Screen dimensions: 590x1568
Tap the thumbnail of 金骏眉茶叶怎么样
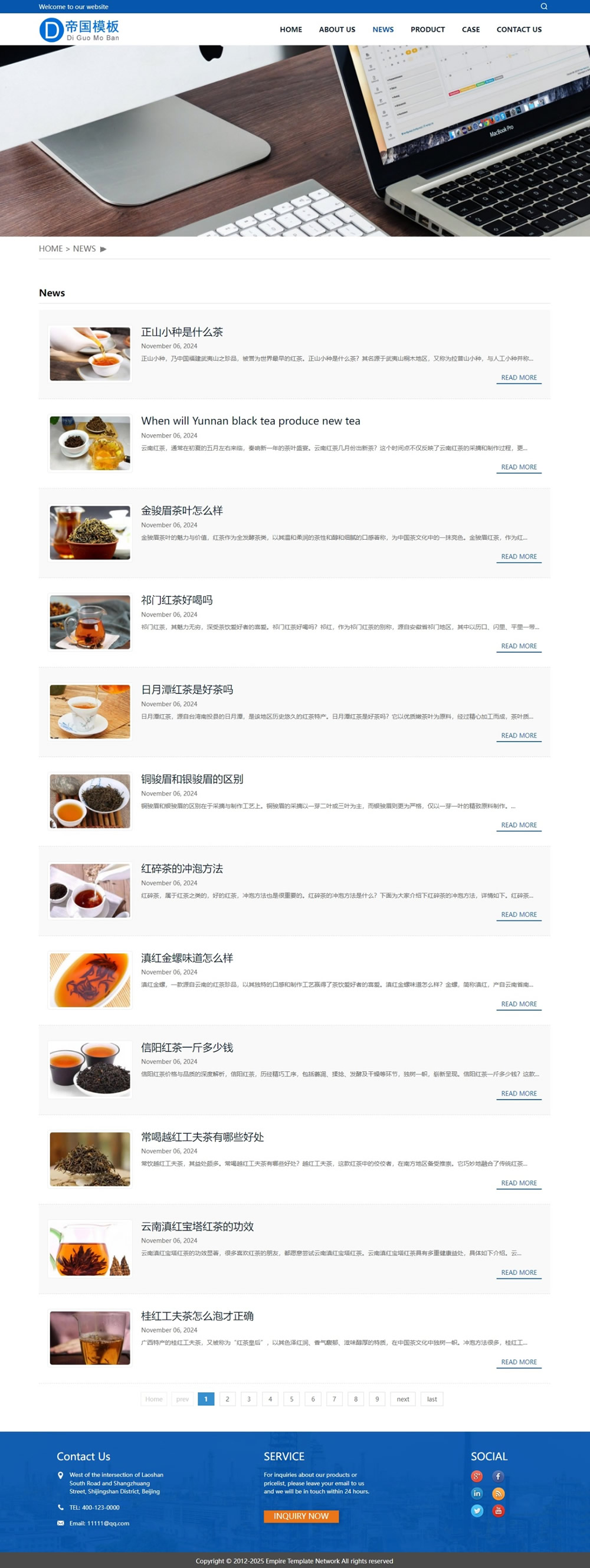click(x=90, y=533)
